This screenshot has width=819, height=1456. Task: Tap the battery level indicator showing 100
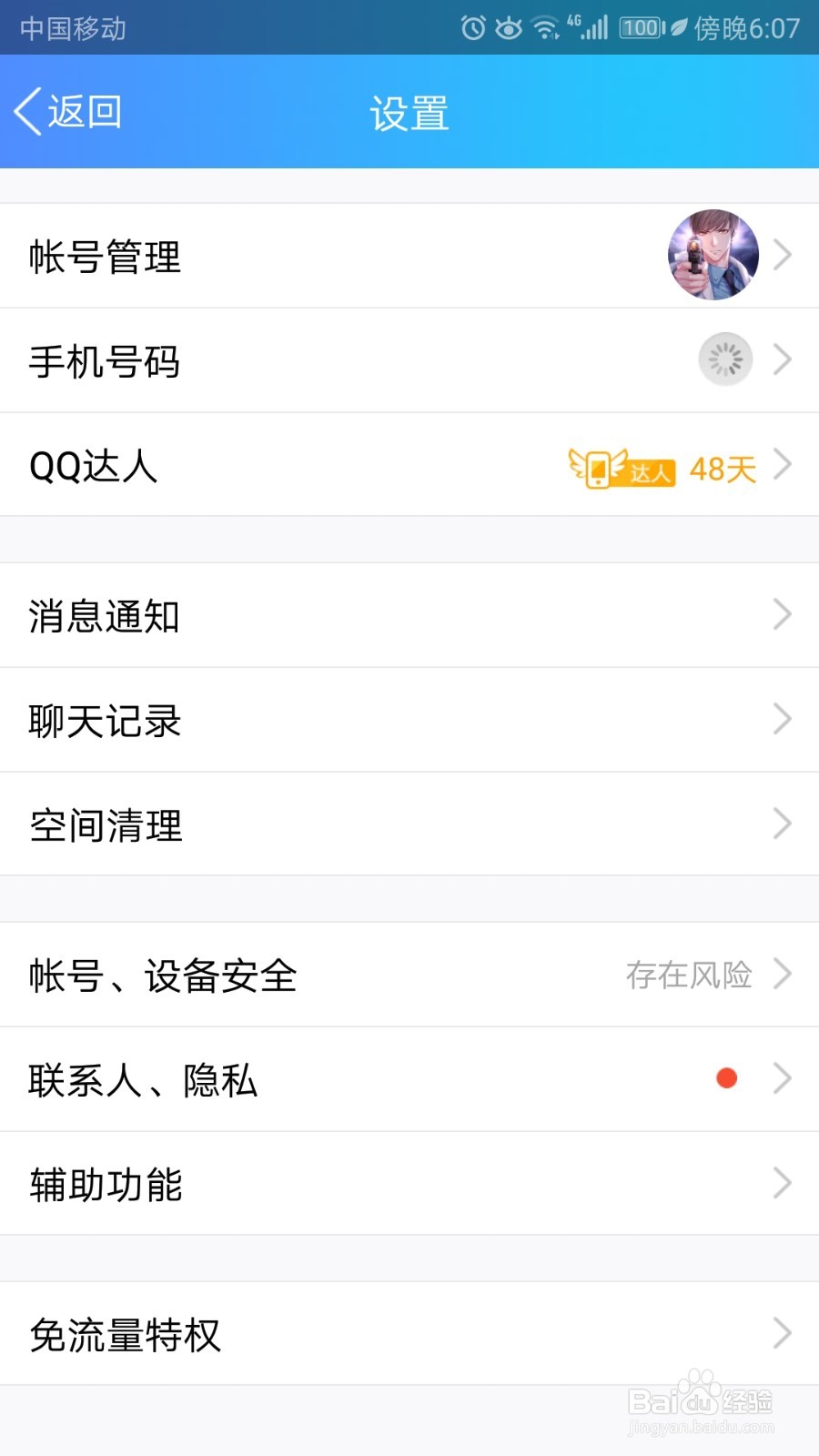point(639,28)
